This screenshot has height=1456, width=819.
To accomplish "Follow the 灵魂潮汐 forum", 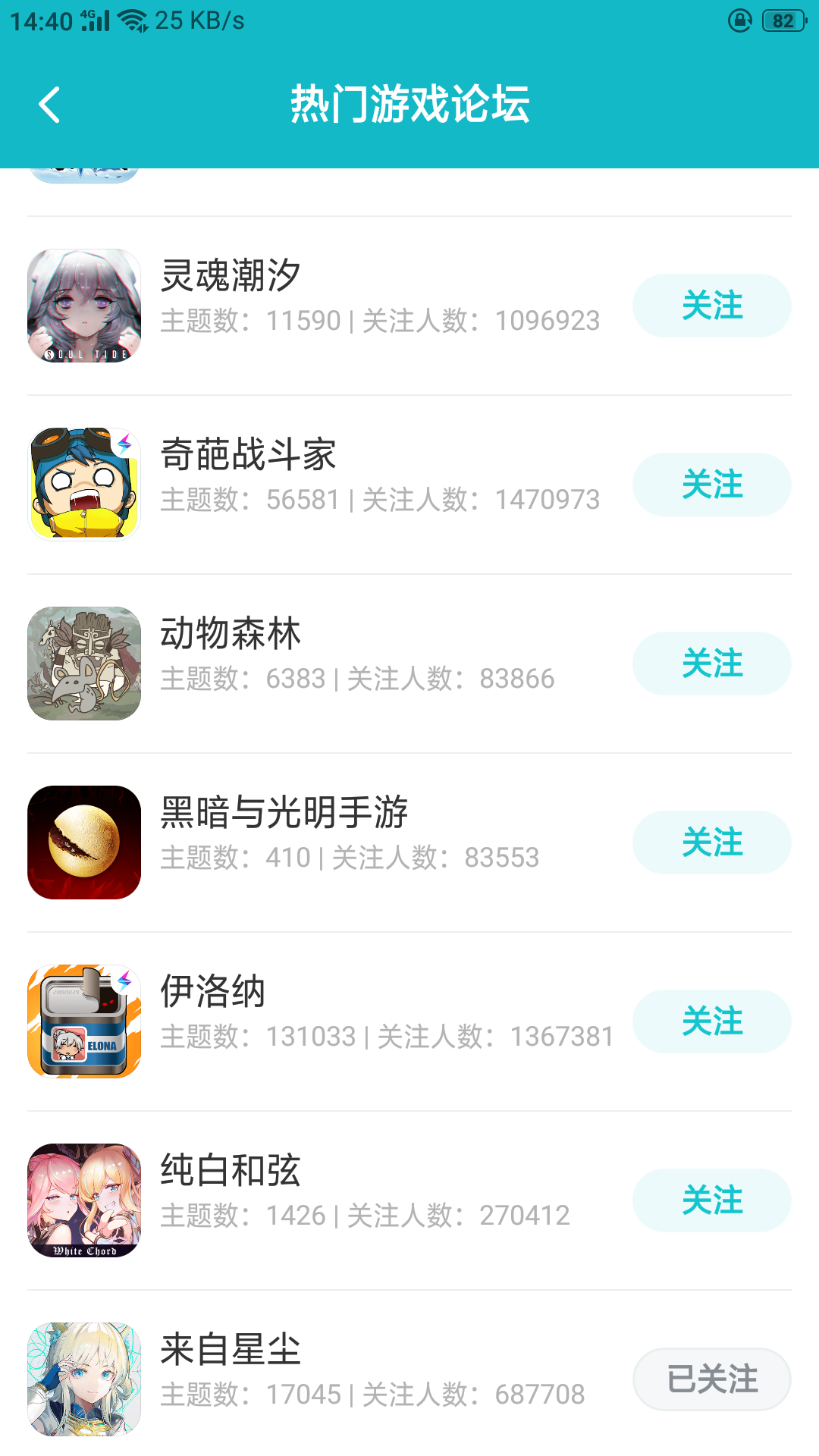I will coord(711,306).
